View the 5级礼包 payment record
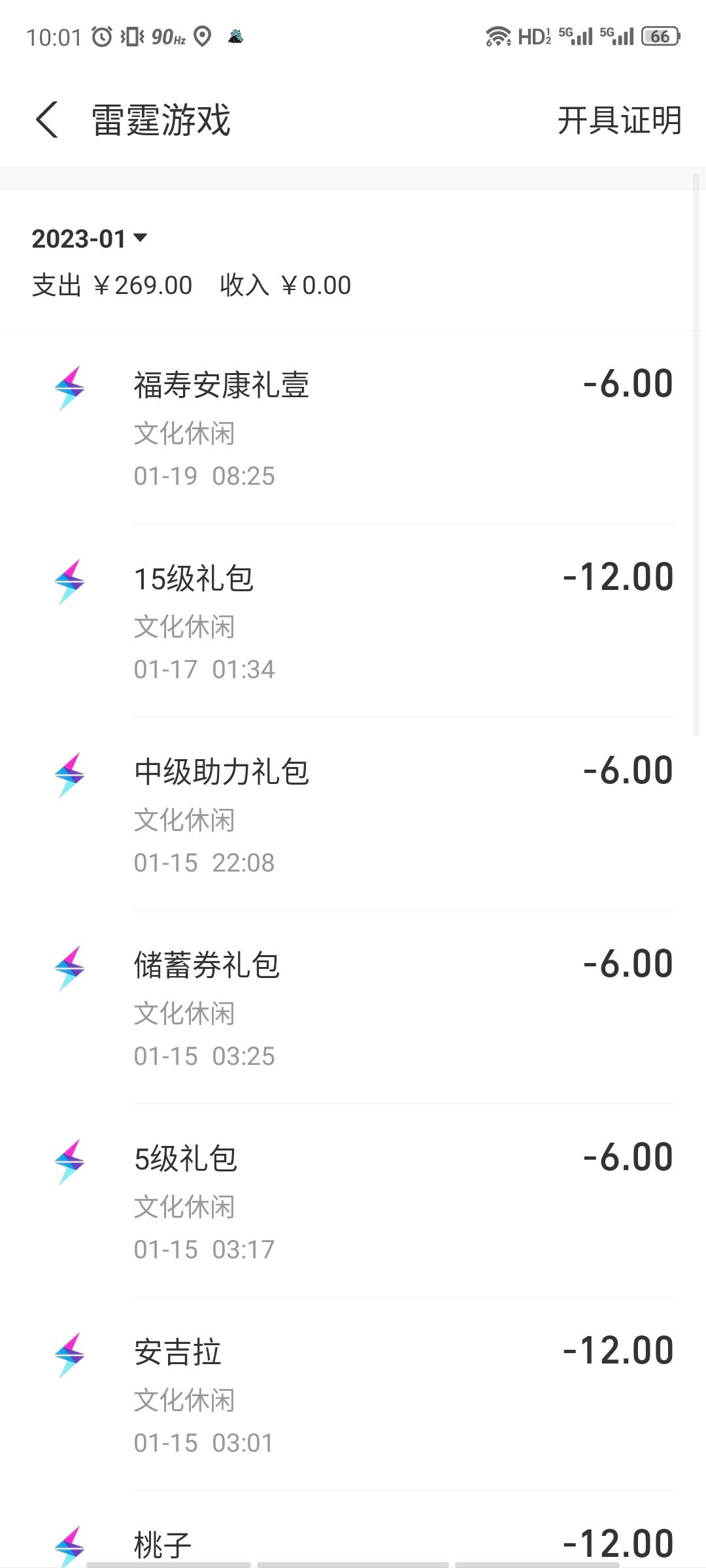 click(353, 1201)
